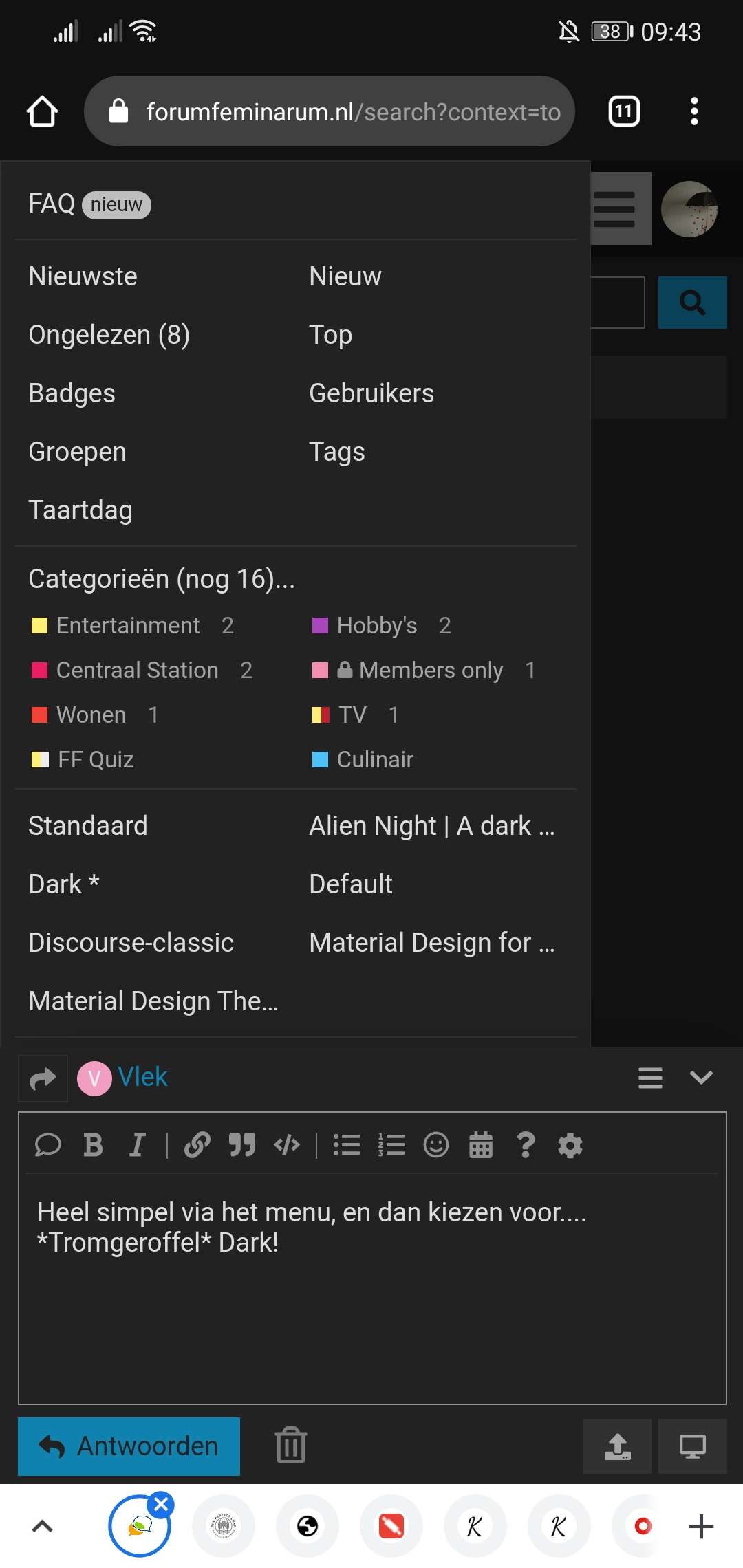This screenshot has height=1568, width=743.
Task: Go to the browser home page
Action: coord(42,111)
